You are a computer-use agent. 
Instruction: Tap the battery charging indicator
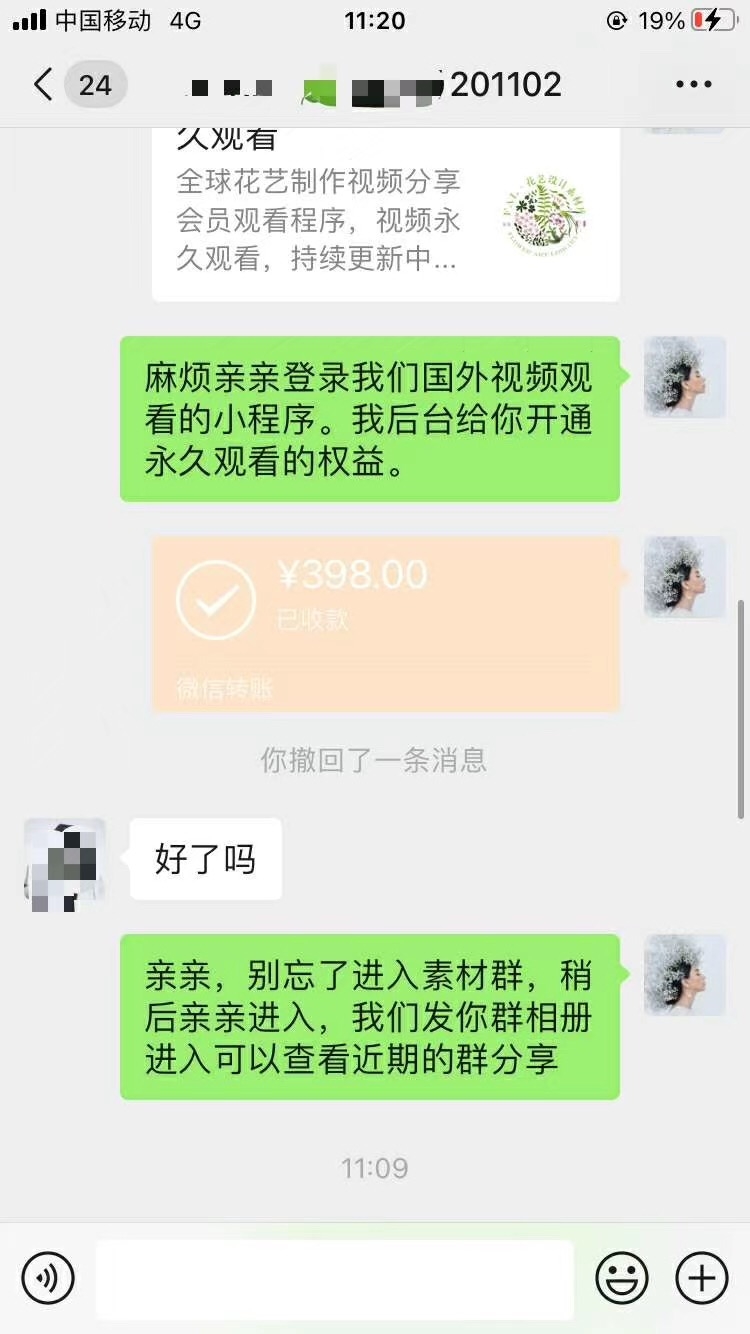(716, 19)
